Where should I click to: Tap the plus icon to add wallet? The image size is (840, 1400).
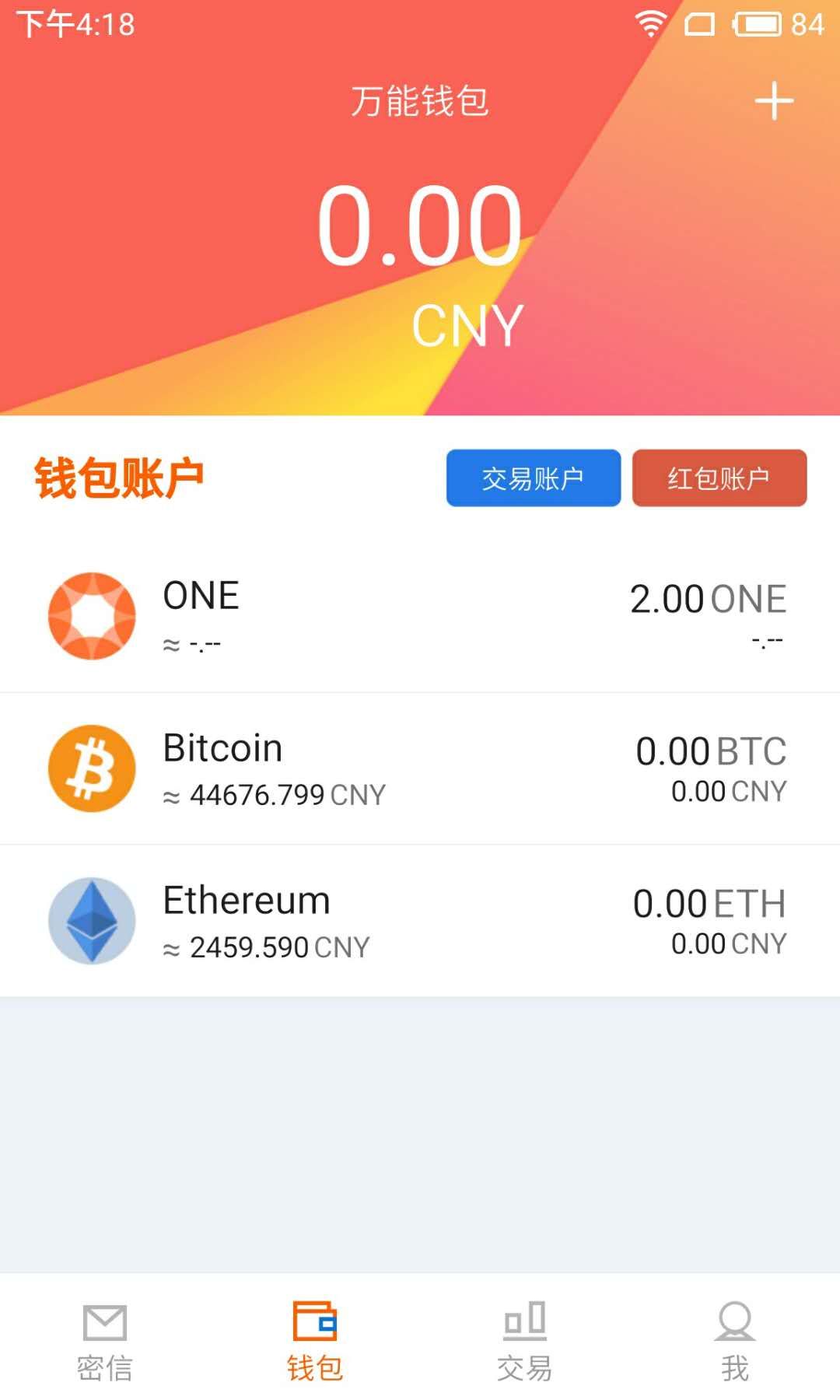(774, 101)
